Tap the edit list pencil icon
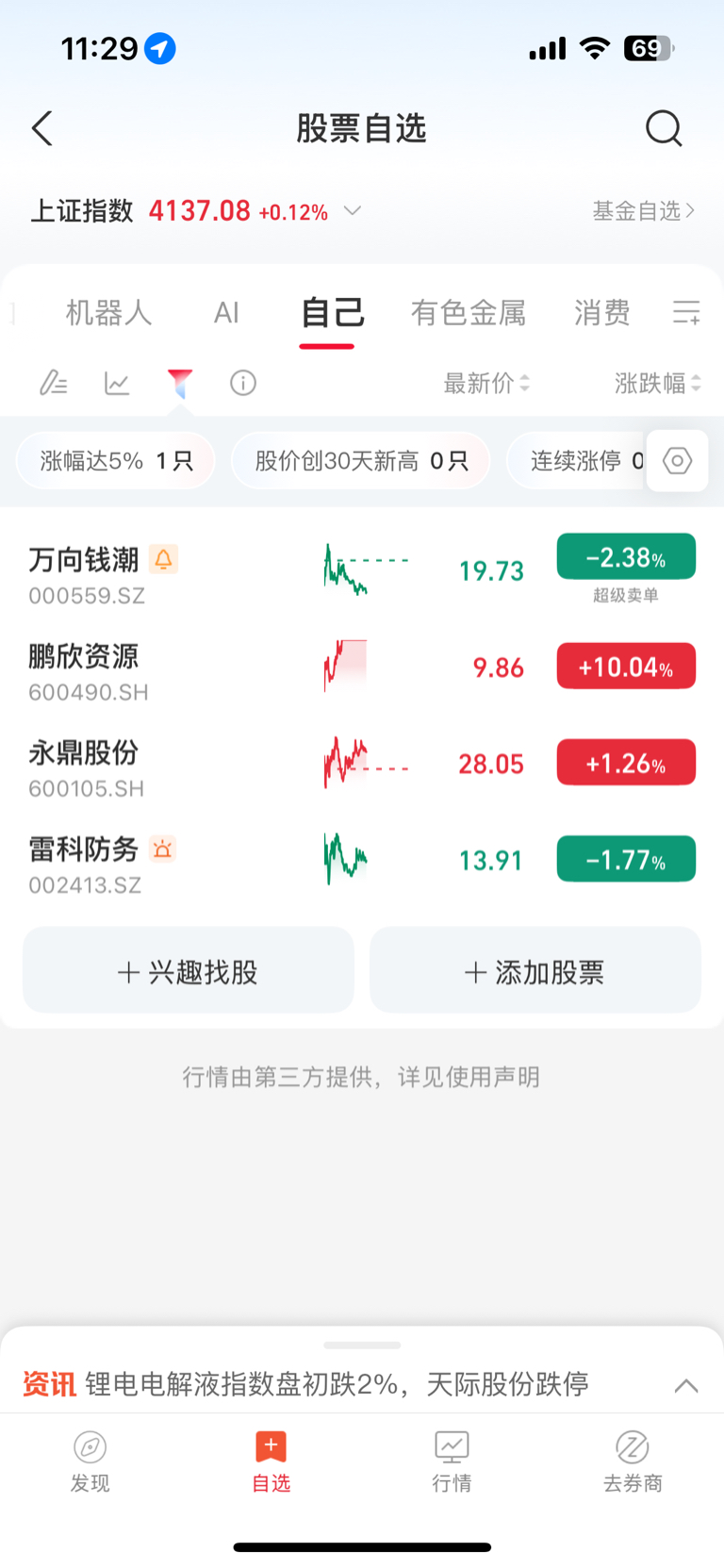The height and width of the screenshot is (1568, 724). point(53,383)
